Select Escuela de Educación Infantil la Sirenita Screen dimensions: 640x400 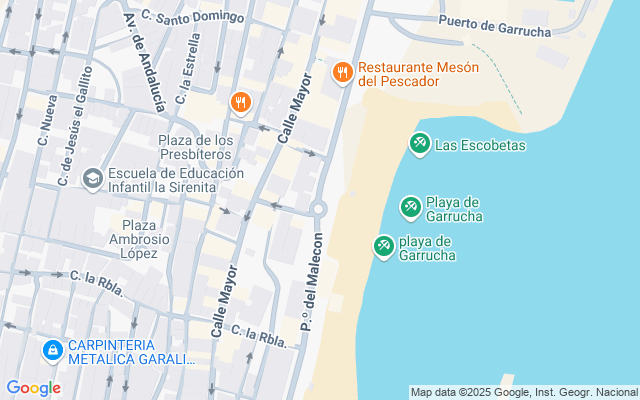tap(93, 178)
